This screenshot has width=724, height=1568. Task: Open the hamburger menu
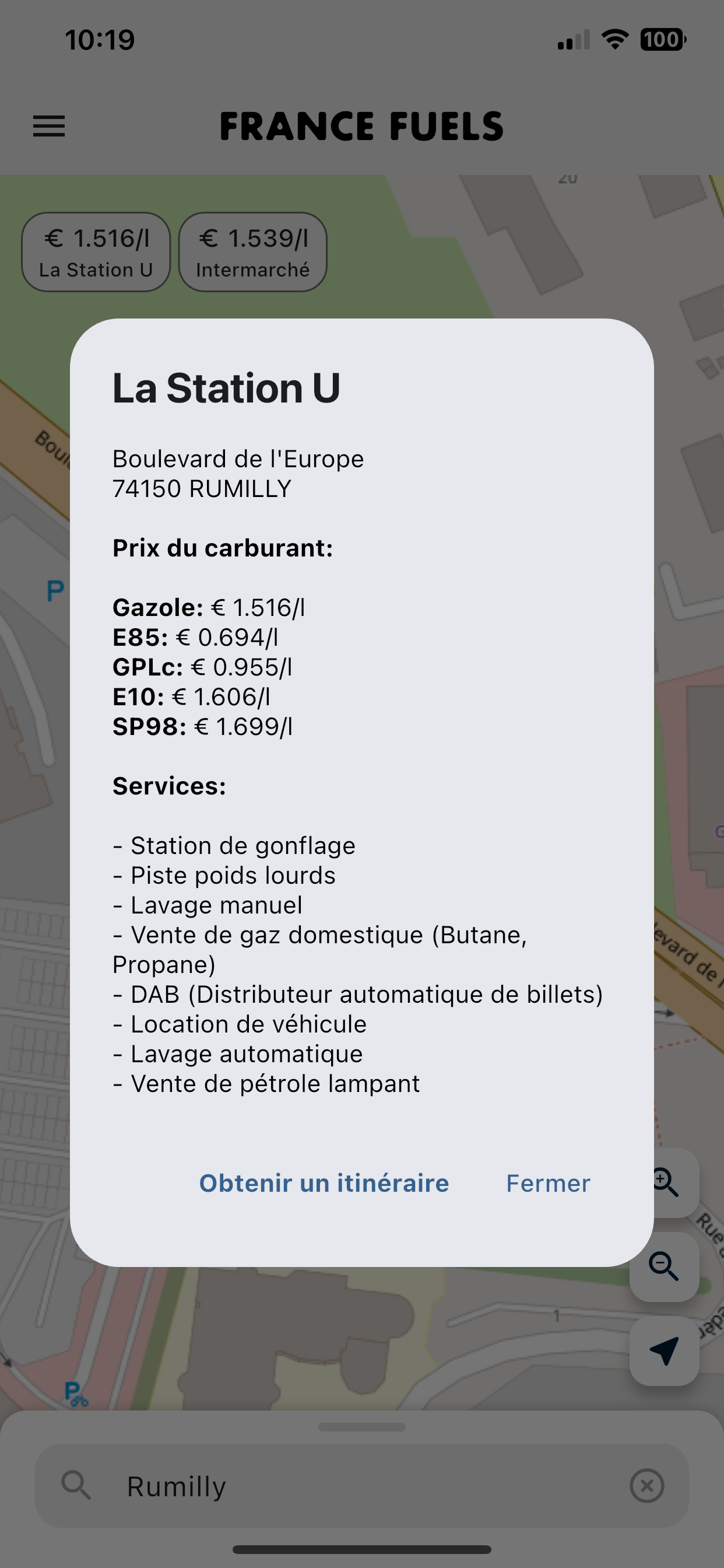click(x=48, y=126)
